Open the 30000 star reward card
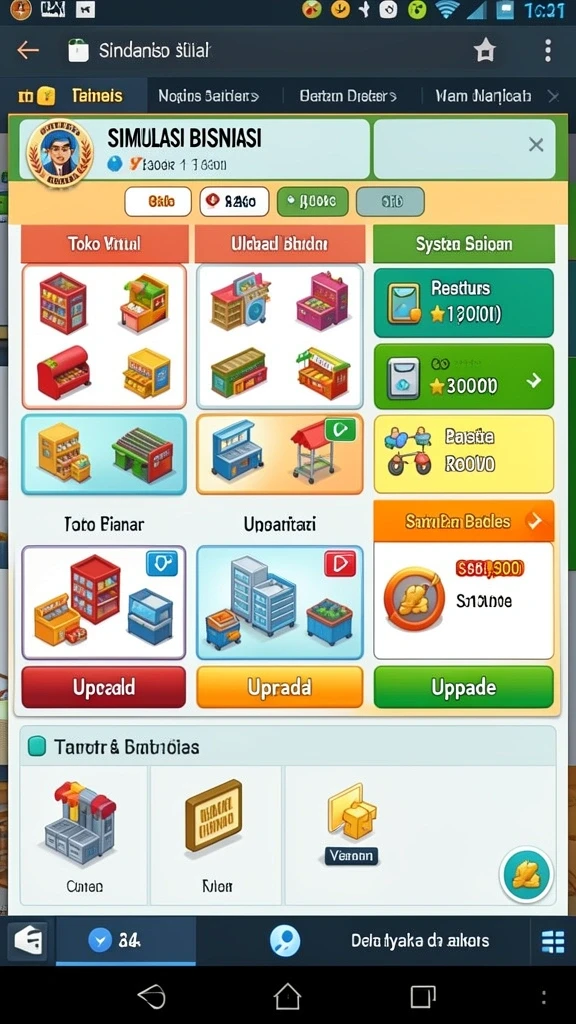Screen dimensions: 576x1024 click(464, 377)
